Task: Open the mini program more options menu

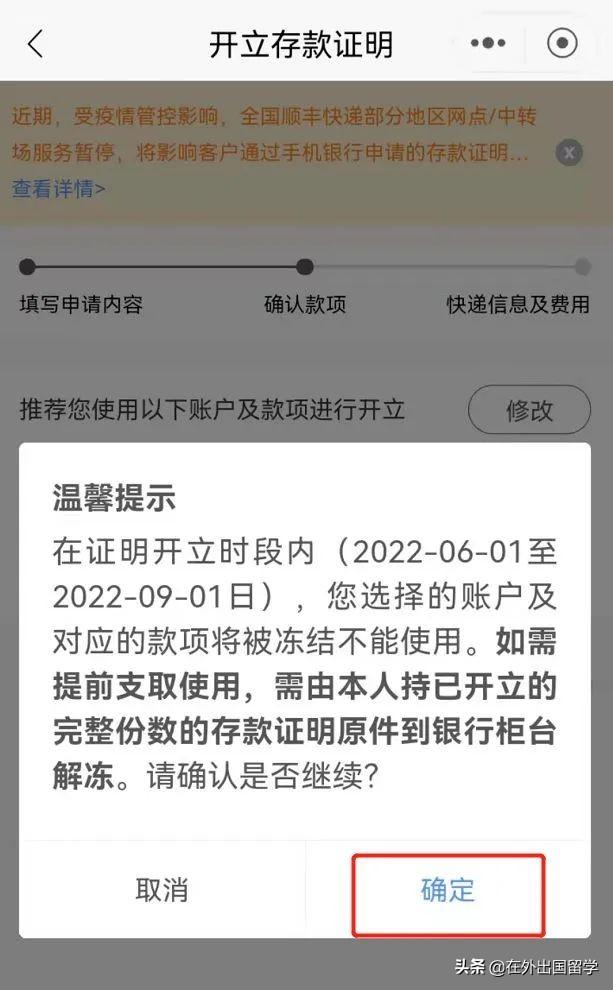Action: coord(488,44)
